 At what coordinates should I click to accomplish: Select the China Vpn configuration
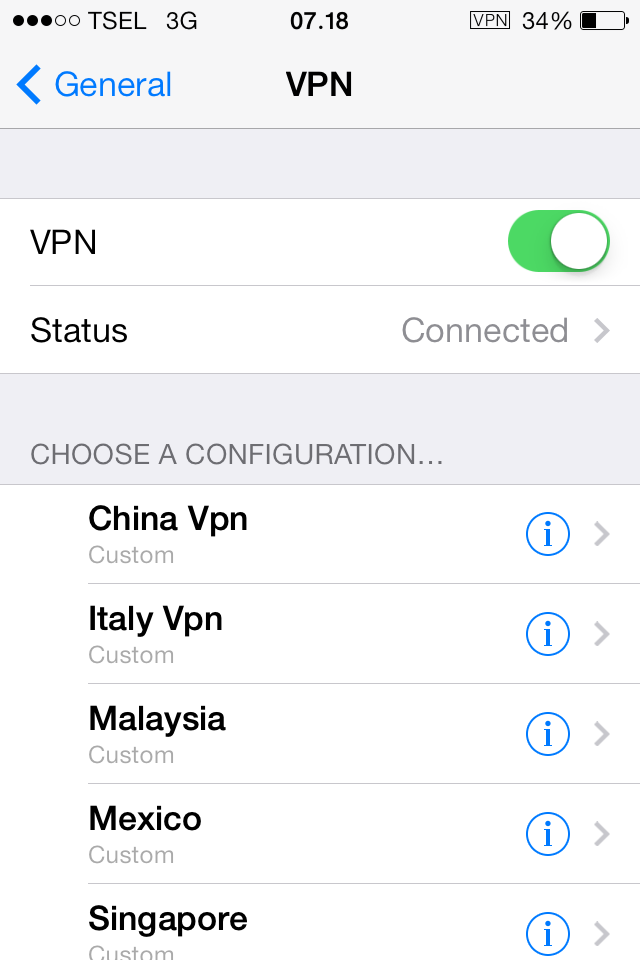[168, 533]
